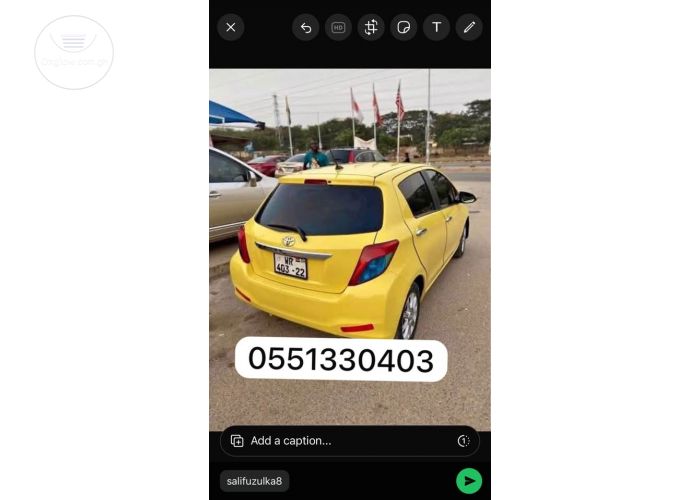Open HD media quality options
700x500 pixels.
(x=338, y=27)
